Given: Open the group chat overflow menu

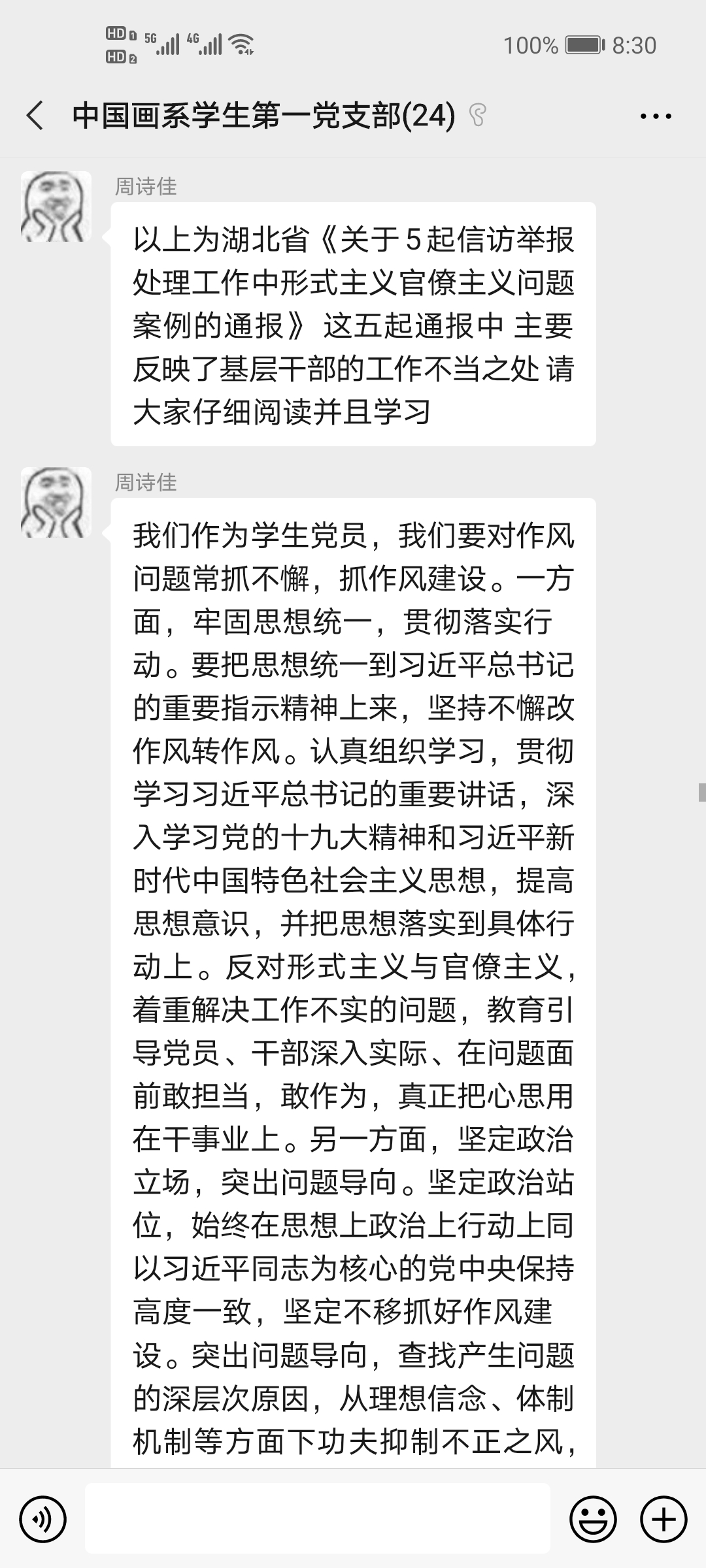Looking at the screenshot, I should click(655, 116).
